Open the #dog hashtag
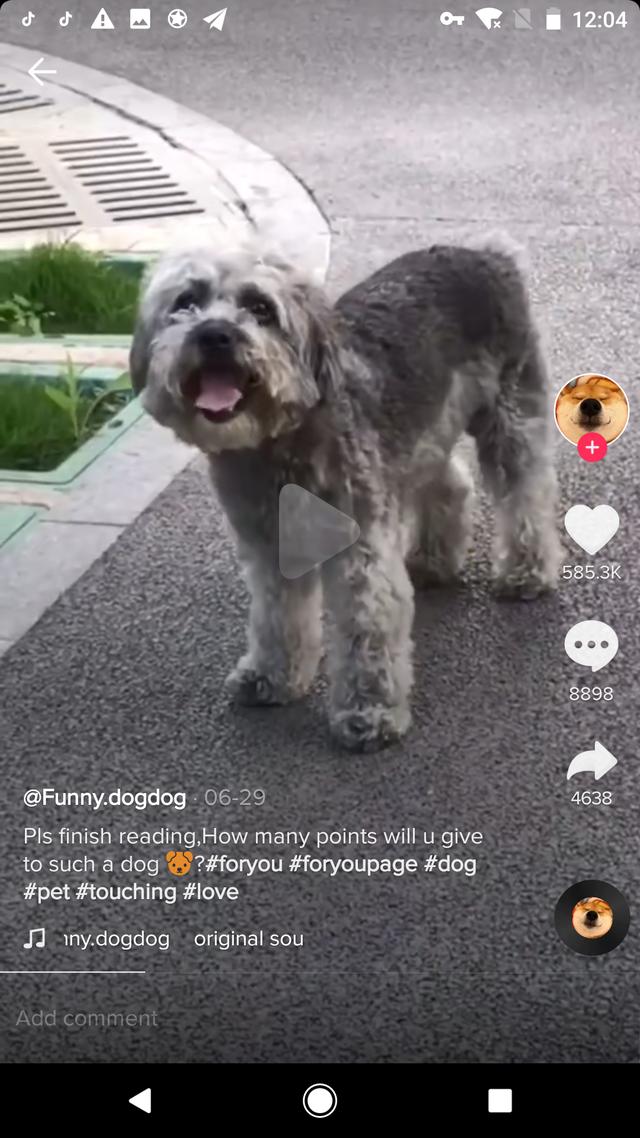Screen dimensions: 640x1138 click(x=451, y=864)
